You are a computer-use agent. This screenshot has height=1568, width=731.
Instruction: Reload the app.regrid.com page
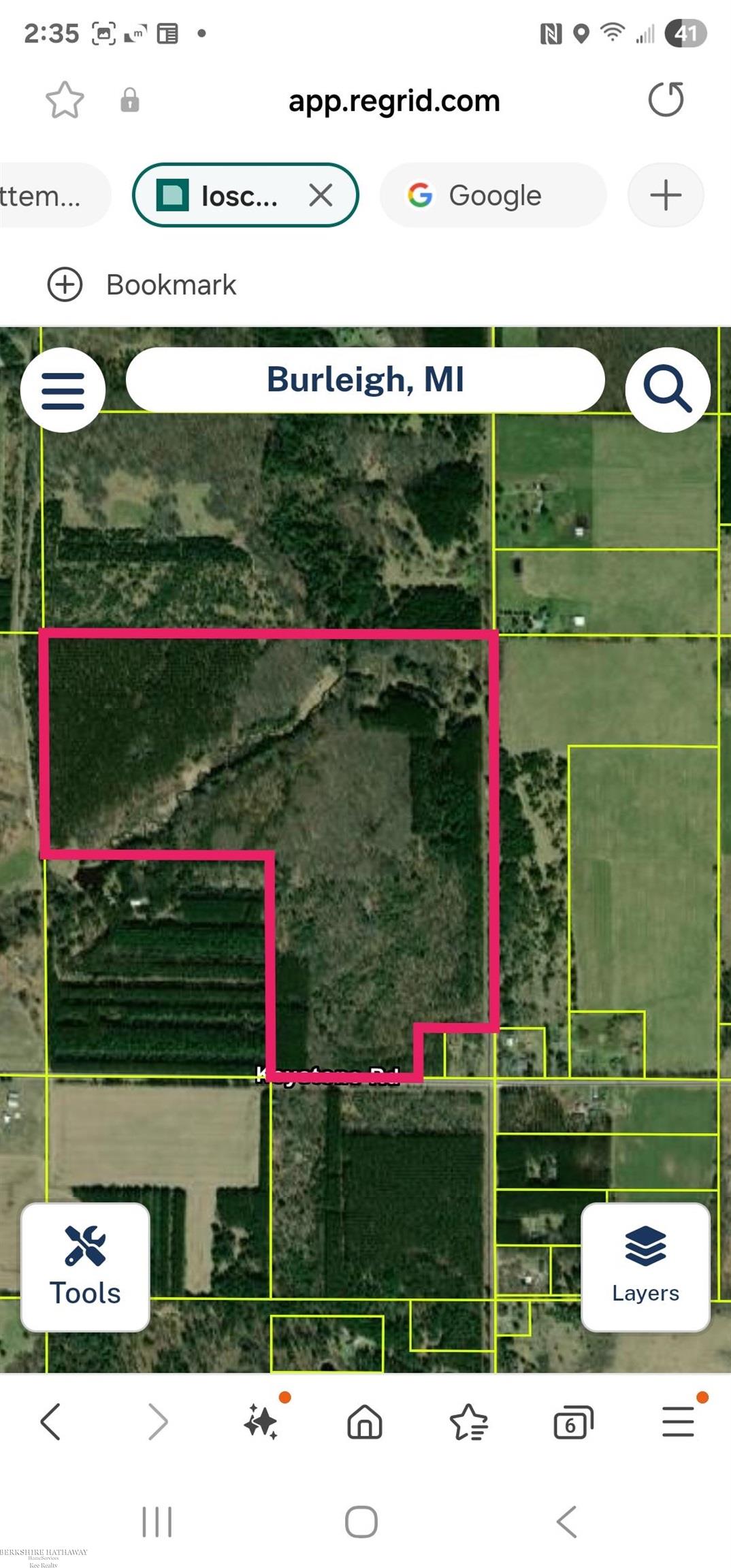tap(666, 100)
